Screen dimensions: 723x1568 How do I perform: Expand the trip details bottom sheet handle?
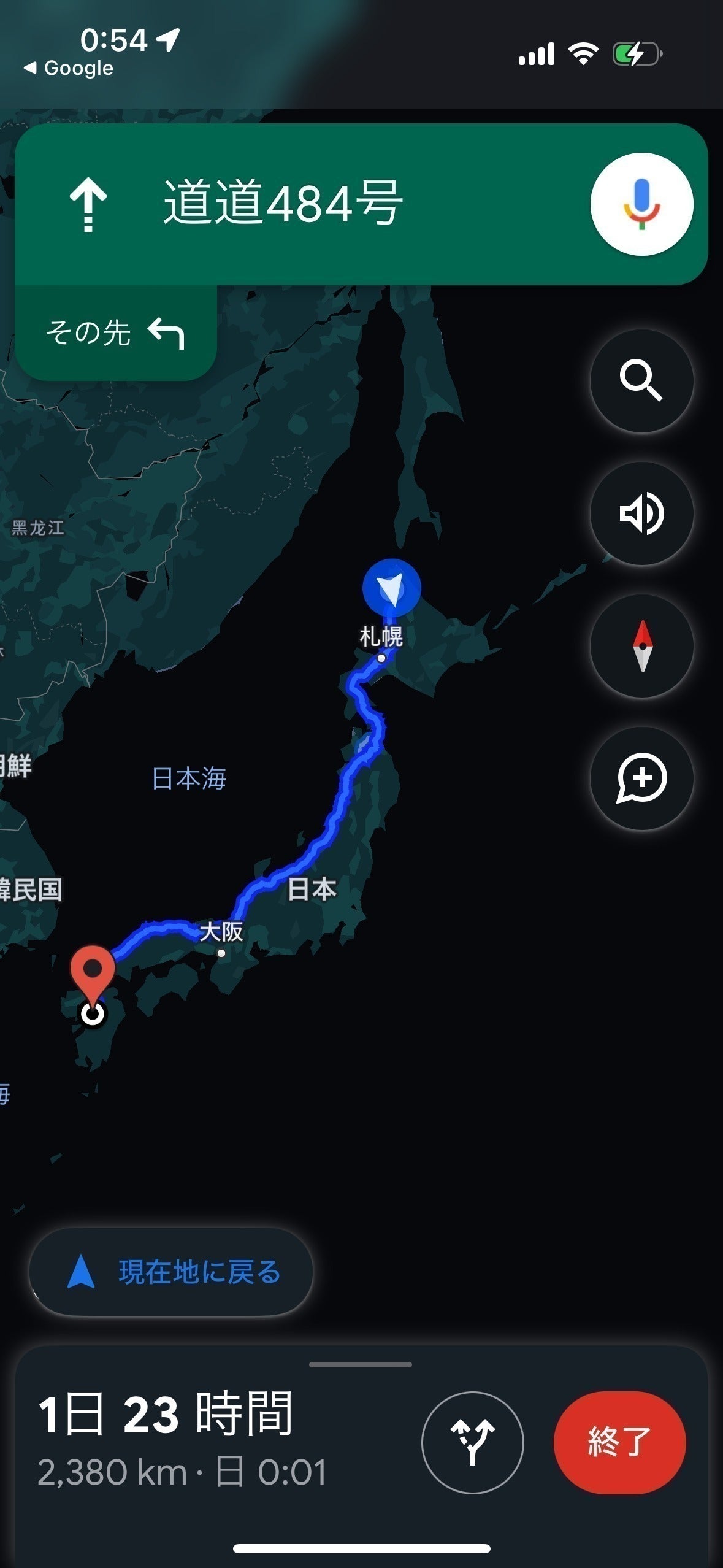point(361,1365)
